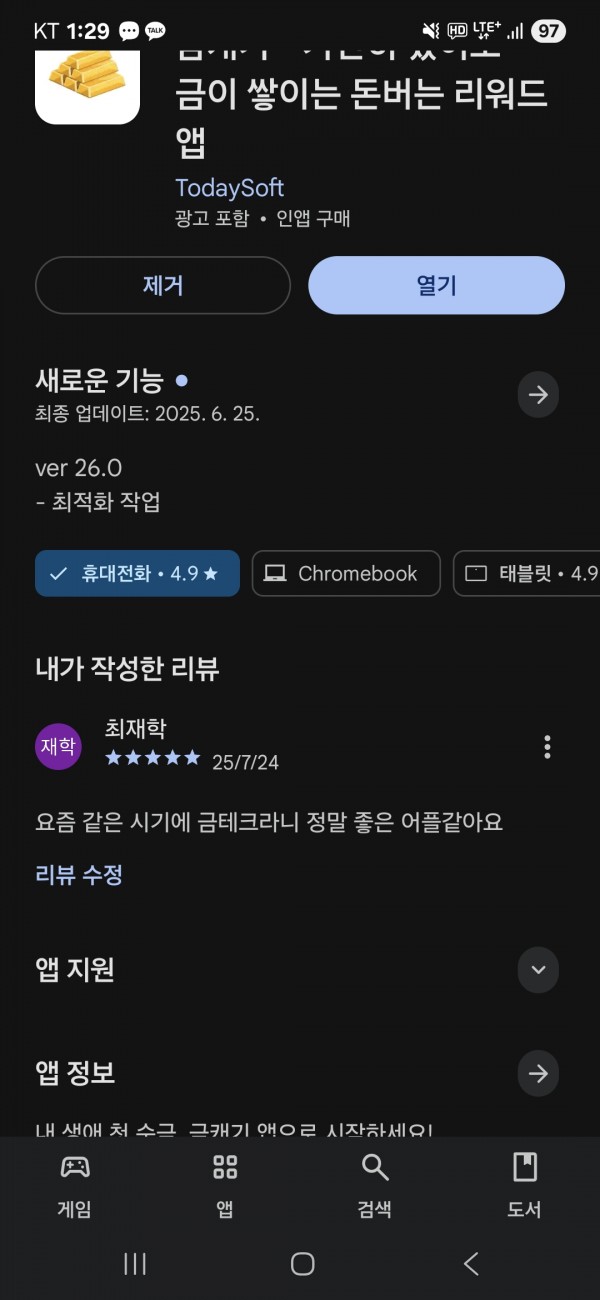Tap the 제거 button to uninstall

(163, 285)
